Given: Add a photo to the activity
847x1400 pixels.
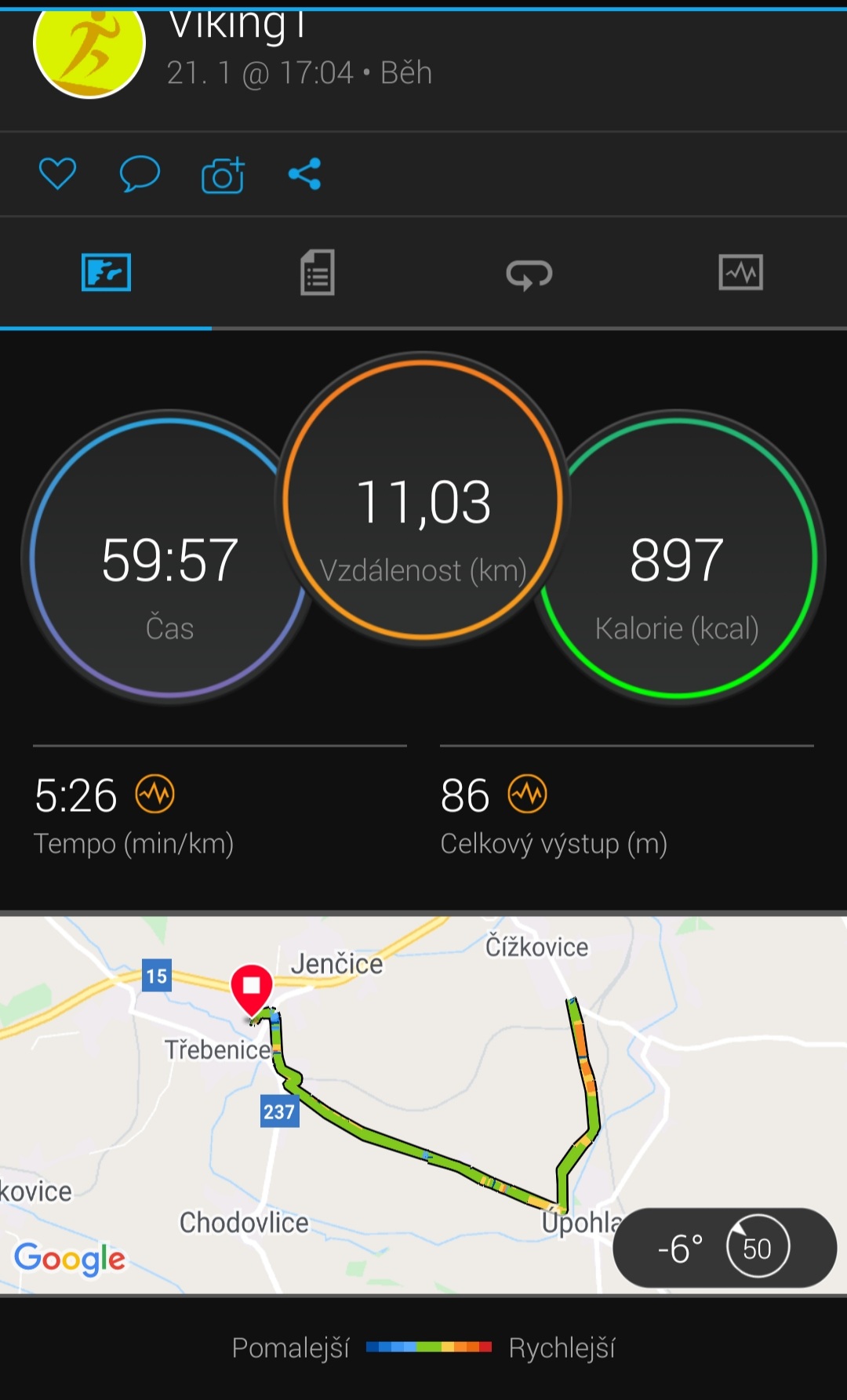Looking at the screenshot, I should point(223,174).
